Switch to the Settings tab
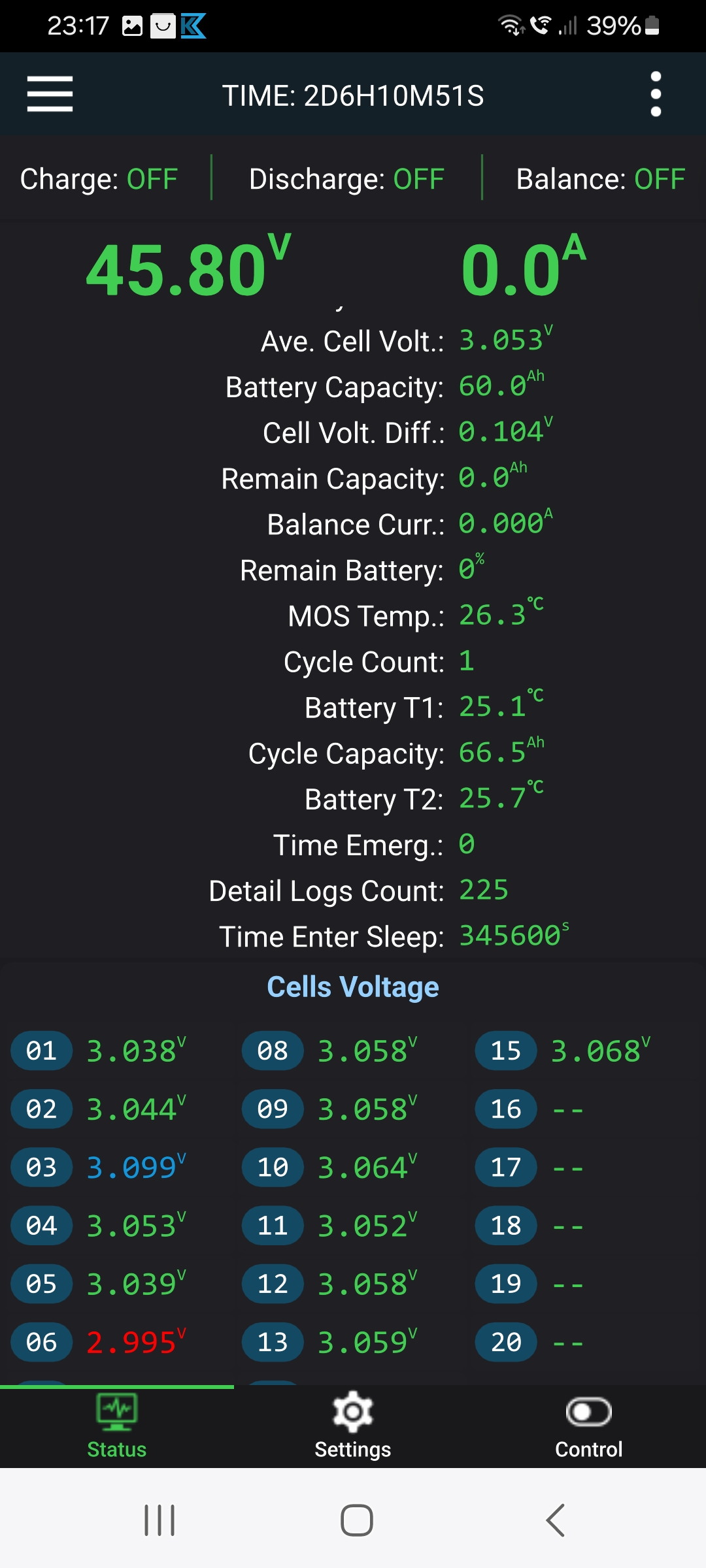Viewport: 706px width, 1568px height. [352, 1426]
